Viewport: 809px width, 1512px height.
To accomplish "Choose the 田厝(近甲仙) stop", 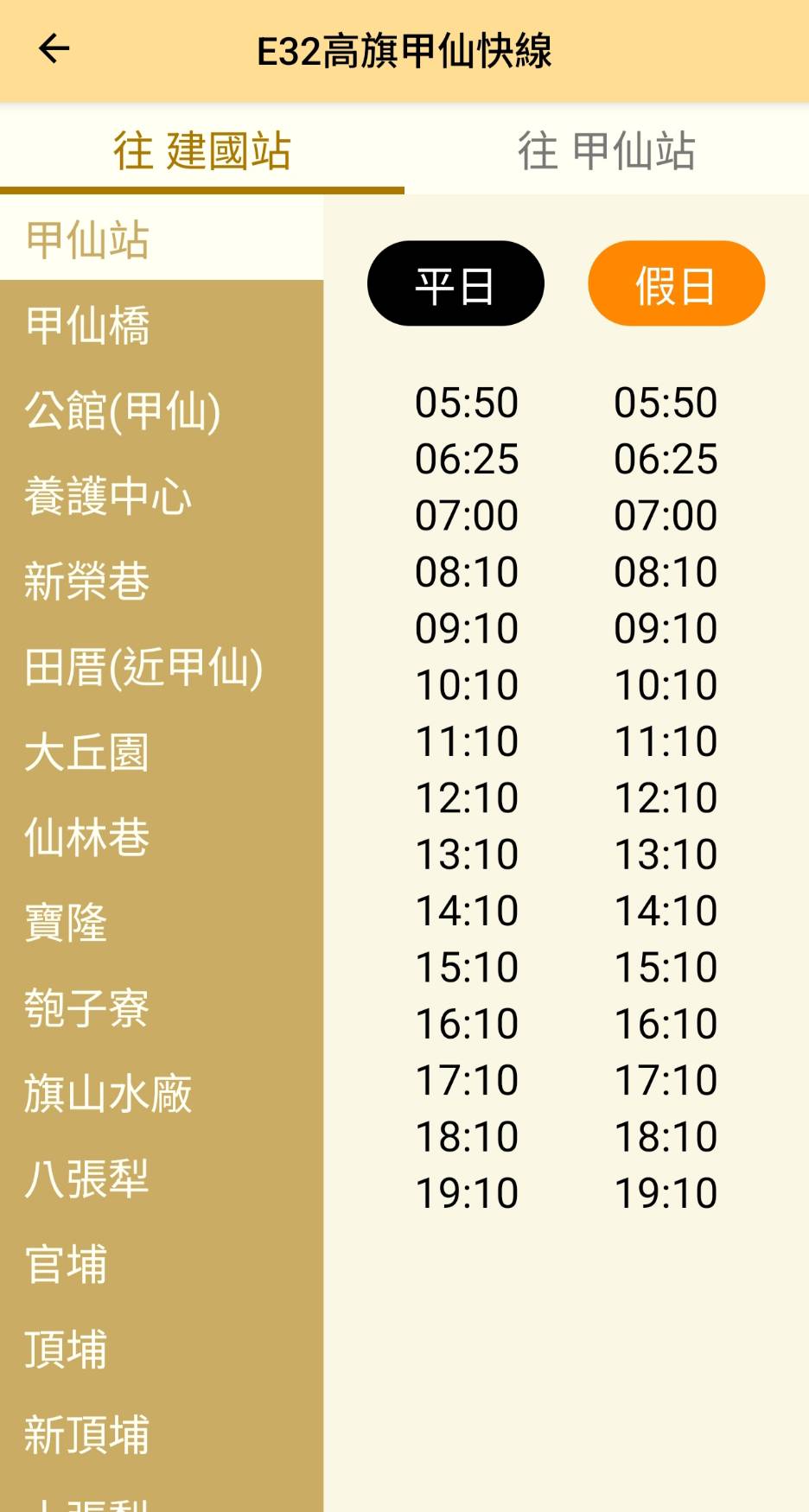I will (162, 666).
